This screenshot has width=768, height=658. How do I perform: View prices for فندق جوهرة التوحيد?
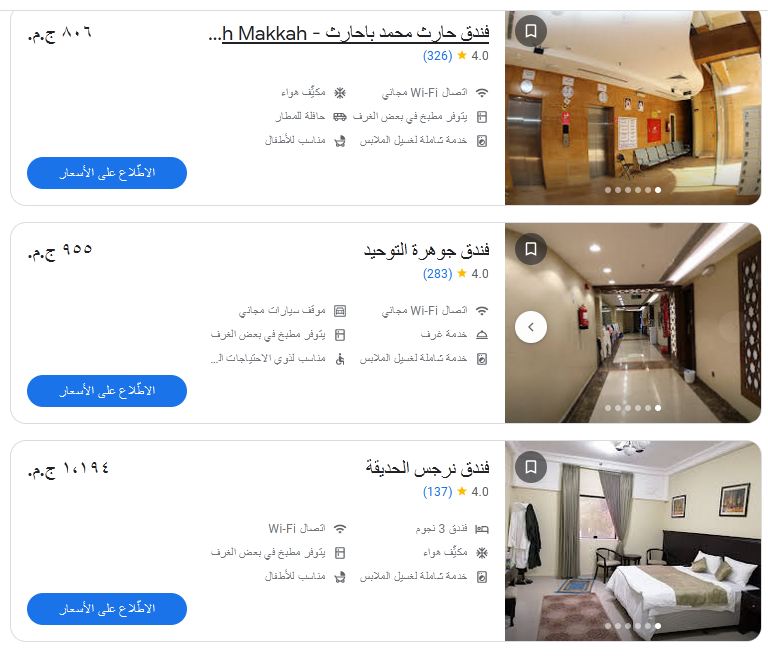[x=107, y=390]
